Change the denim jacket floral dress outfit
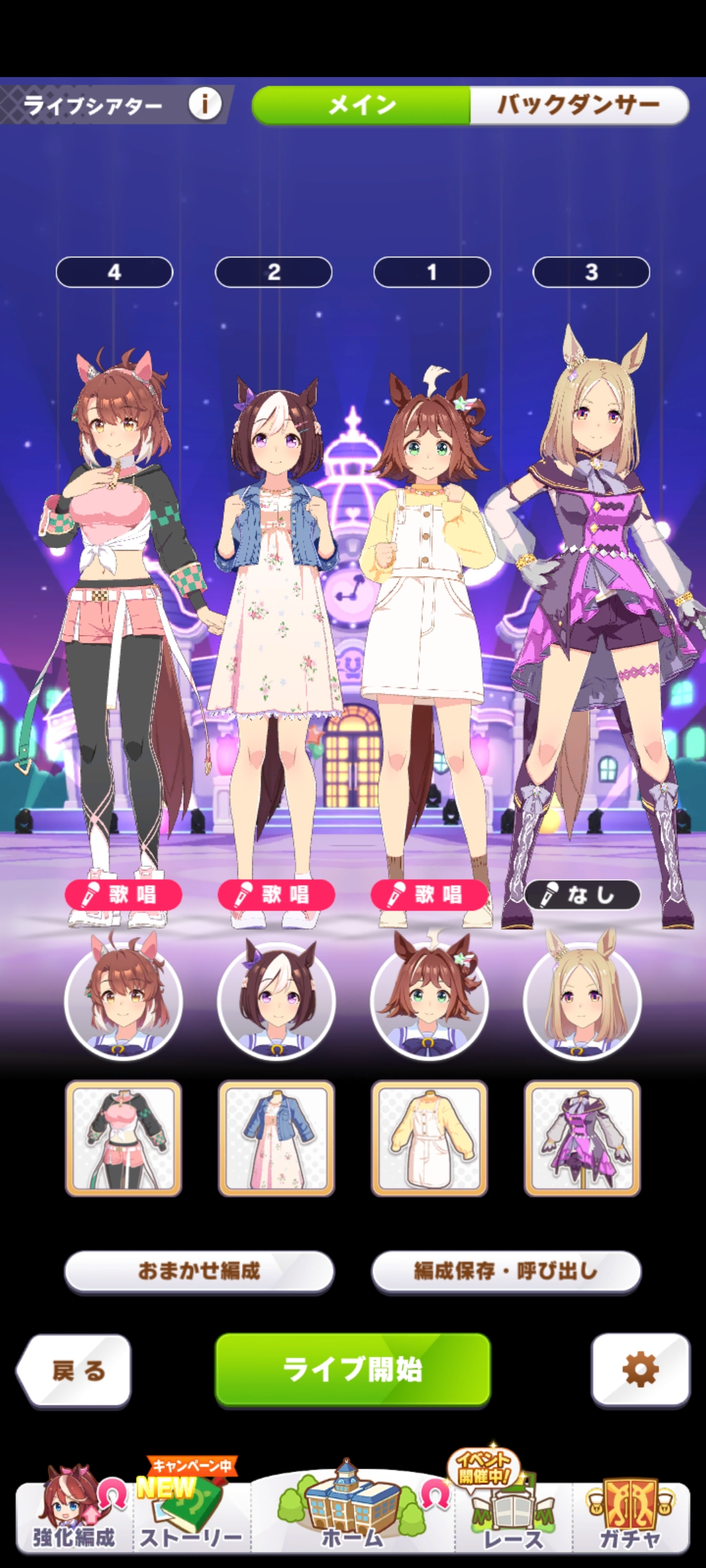 click(x=276, y=1138)
